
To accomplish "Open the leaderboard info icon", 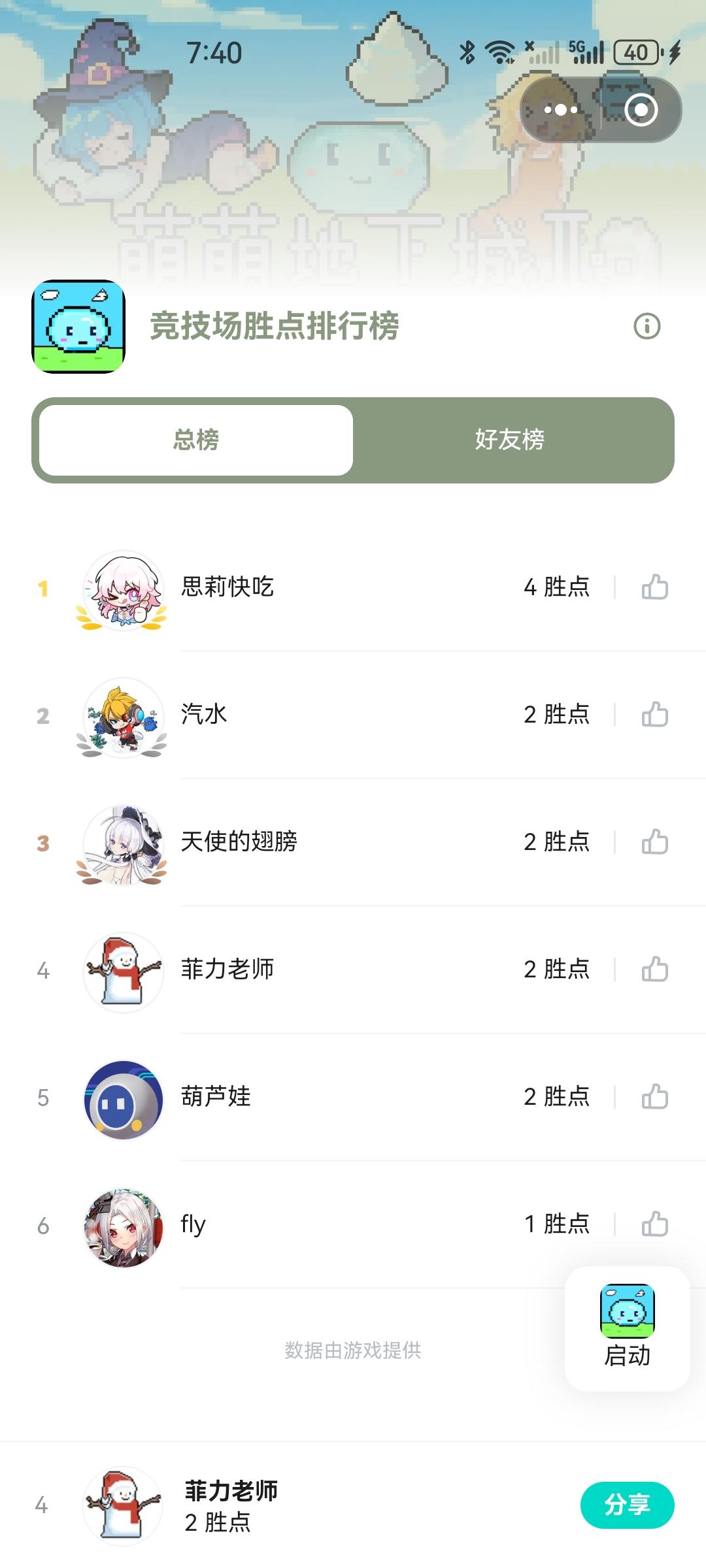I will coord(647,325).
